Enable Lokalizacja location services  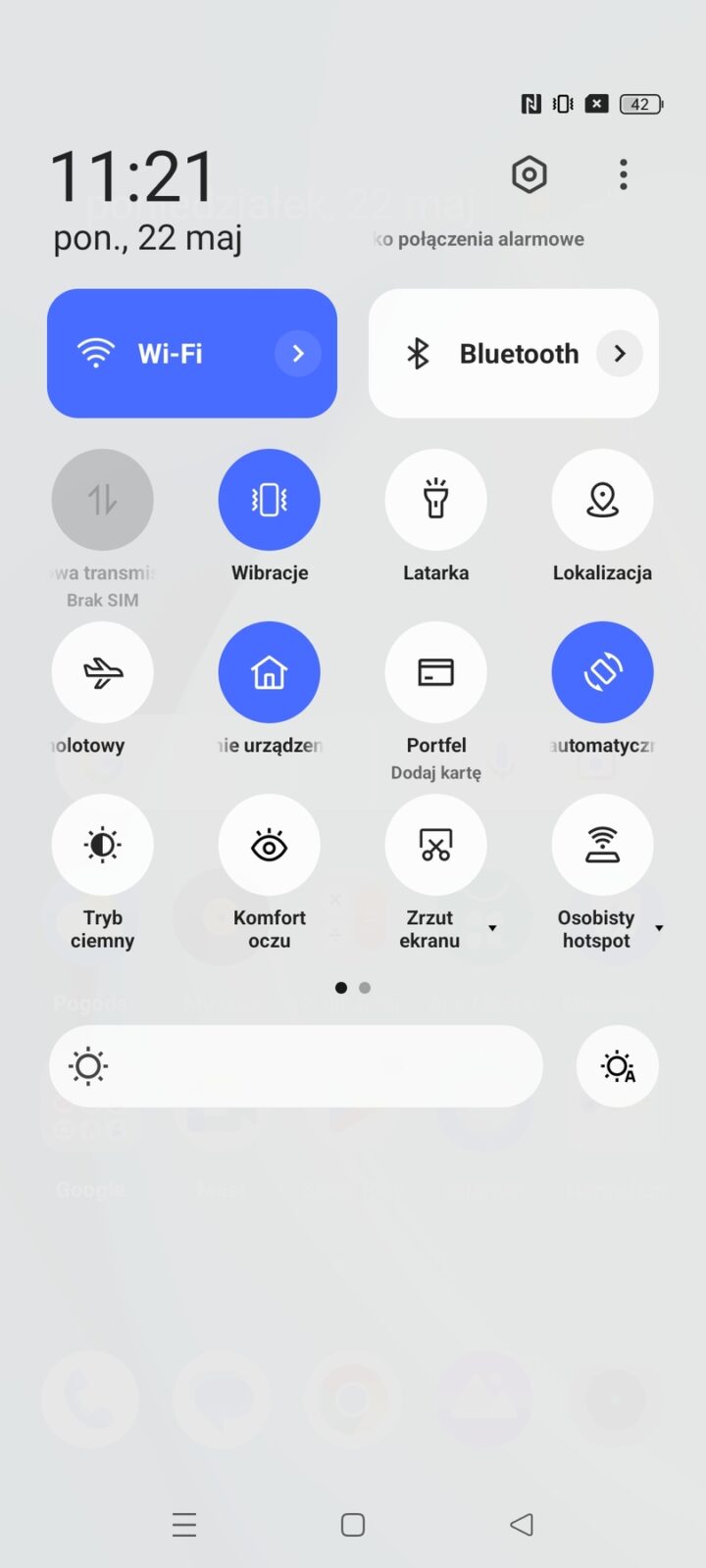tap(602, 500)
